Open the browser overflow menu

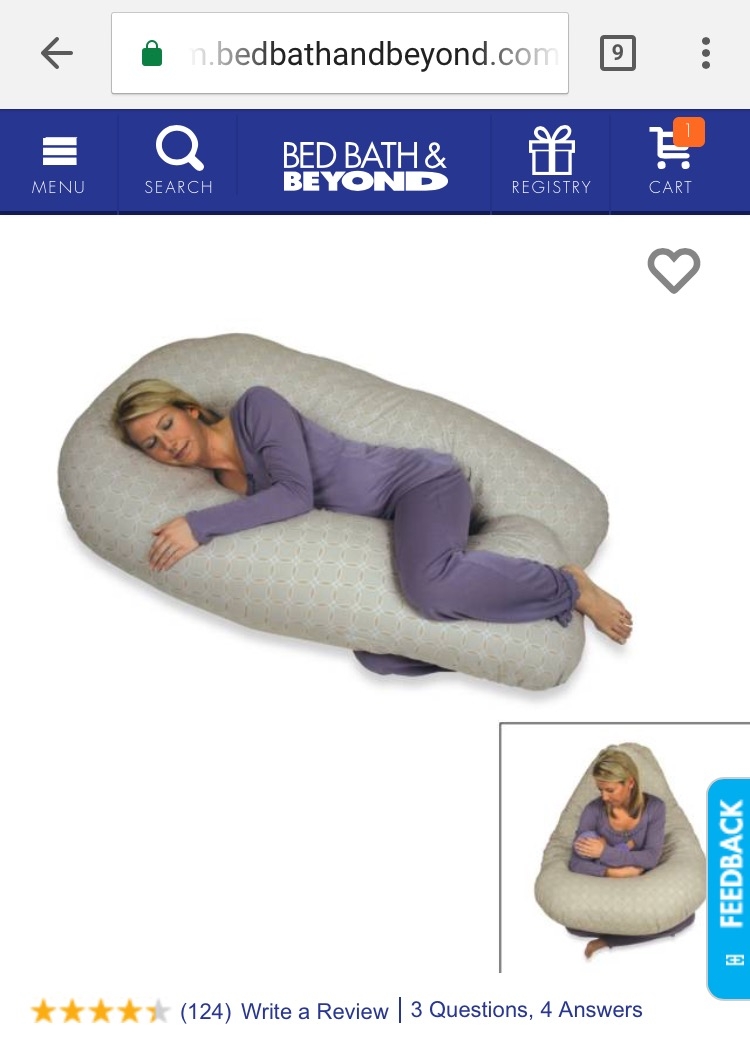click(706, 53)
